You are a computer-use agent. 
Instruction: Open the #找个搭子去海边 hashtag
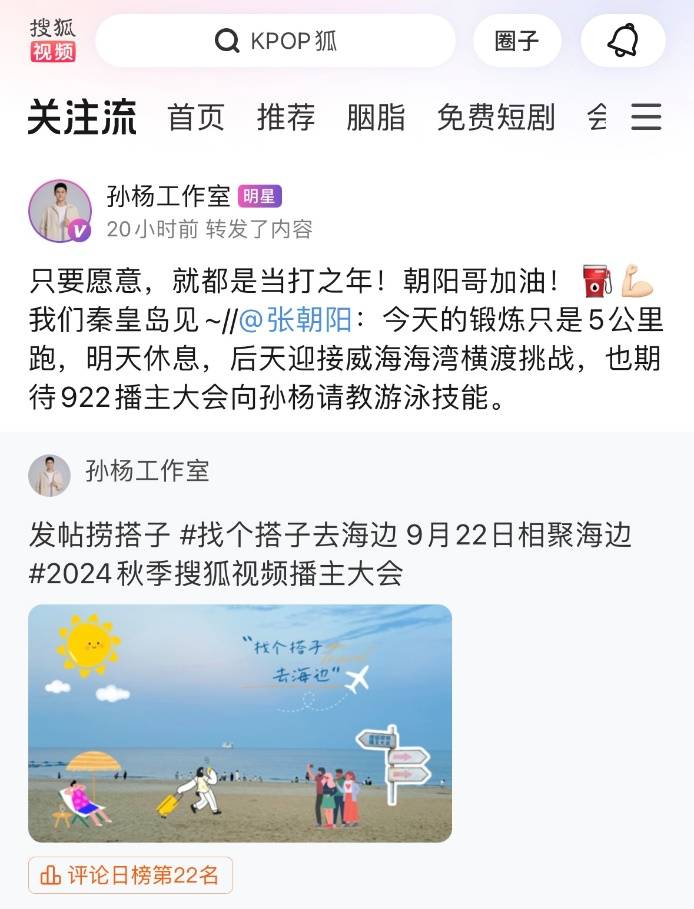click(289, 535)
